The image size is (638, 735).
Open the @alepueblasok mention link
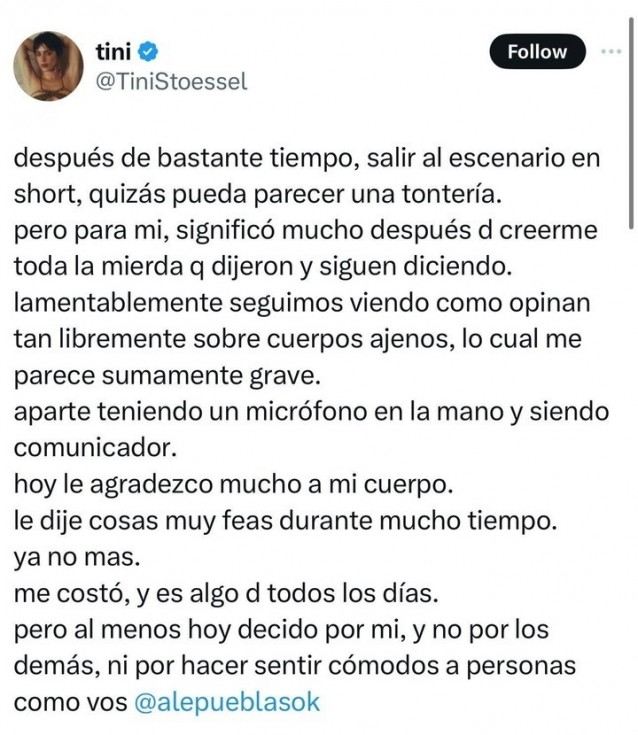pyautogui.click(x=226, y=701)
